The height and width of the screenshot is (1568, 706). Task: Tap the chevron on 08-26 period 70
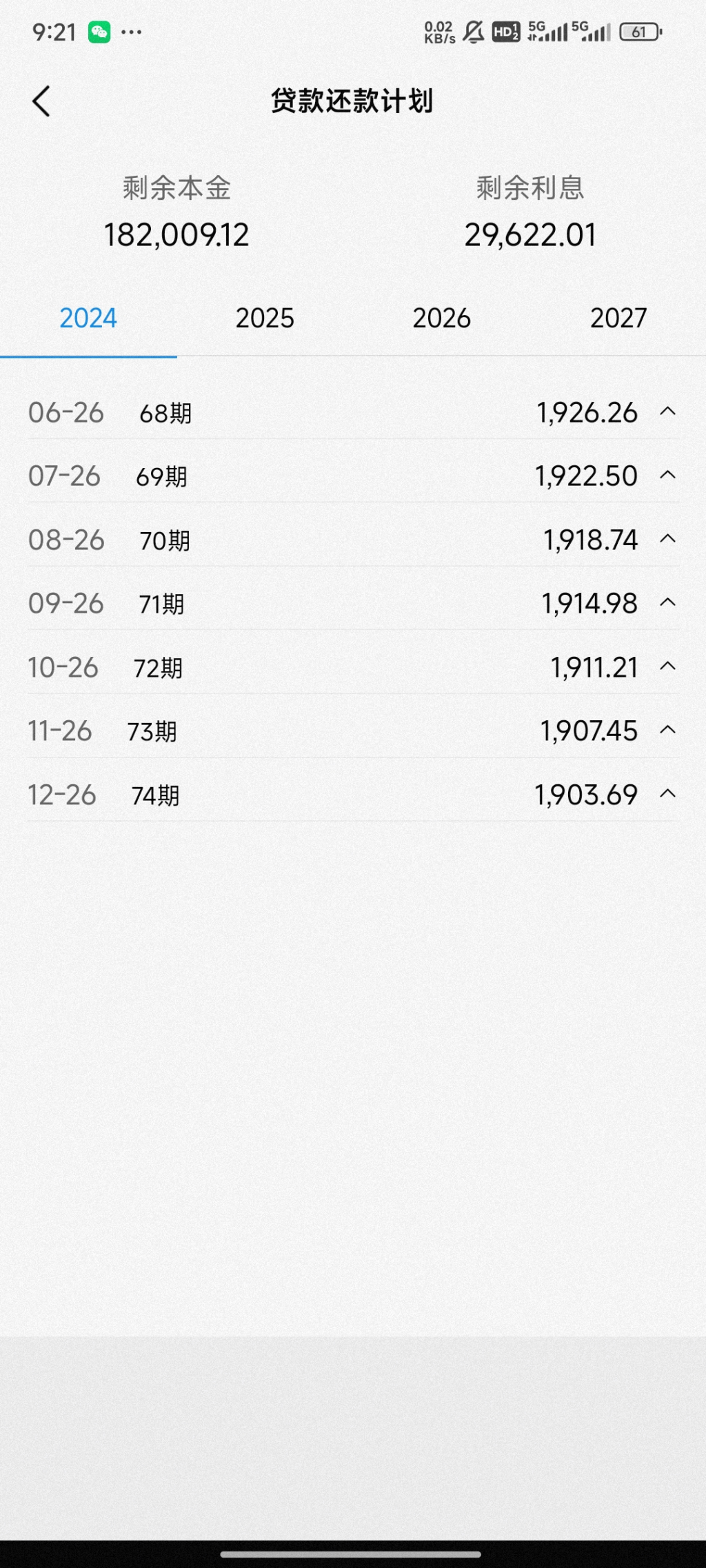tap(667, 540)
